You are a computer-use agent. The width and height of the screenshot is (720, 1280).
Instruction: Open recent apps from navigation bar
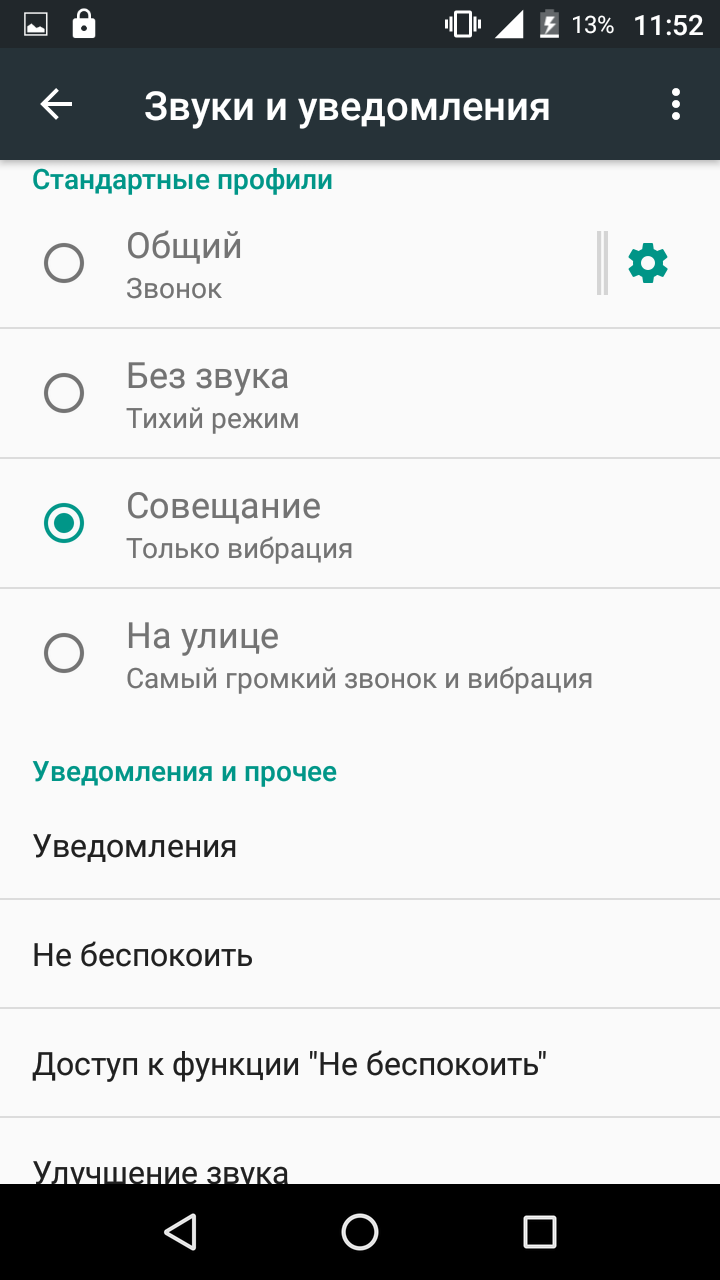[540, 1232]
